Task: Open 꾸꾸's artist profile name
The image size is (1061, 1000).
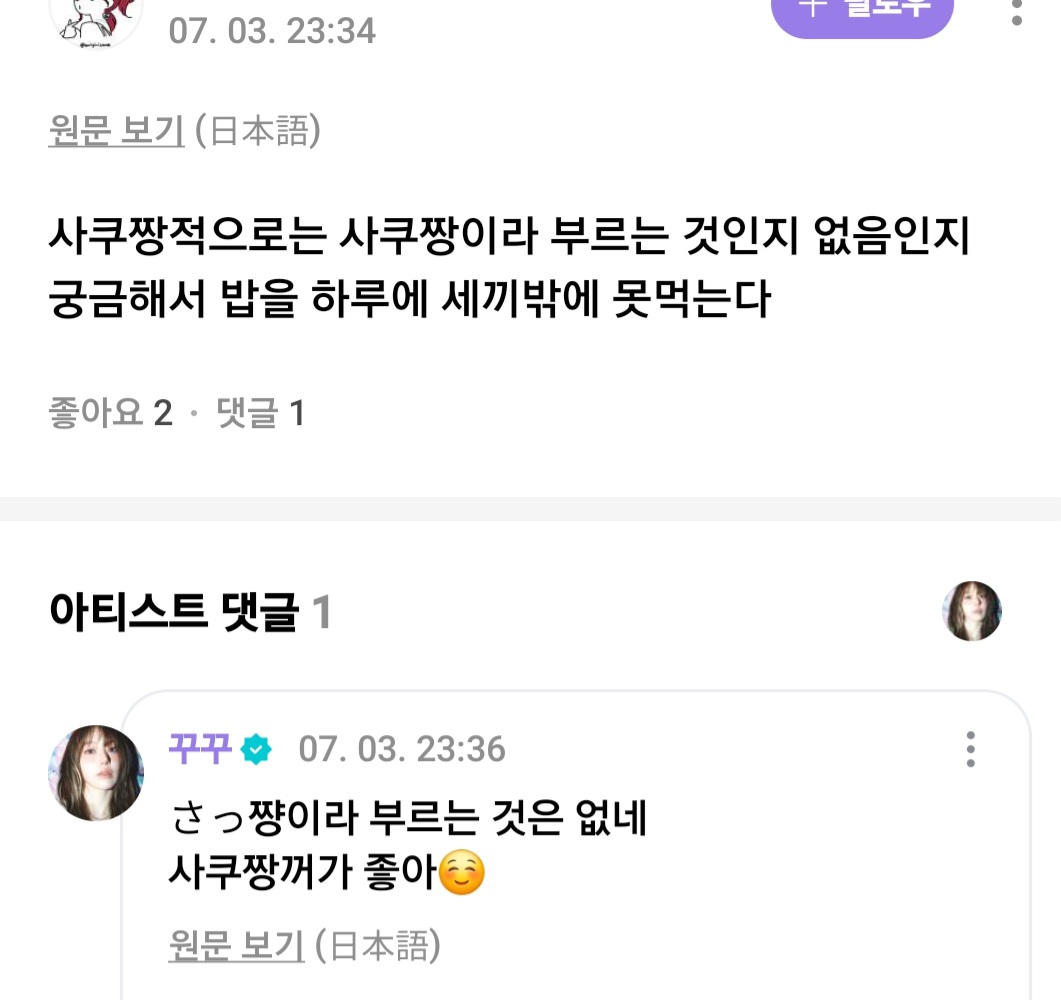Action: pos(200,748)
